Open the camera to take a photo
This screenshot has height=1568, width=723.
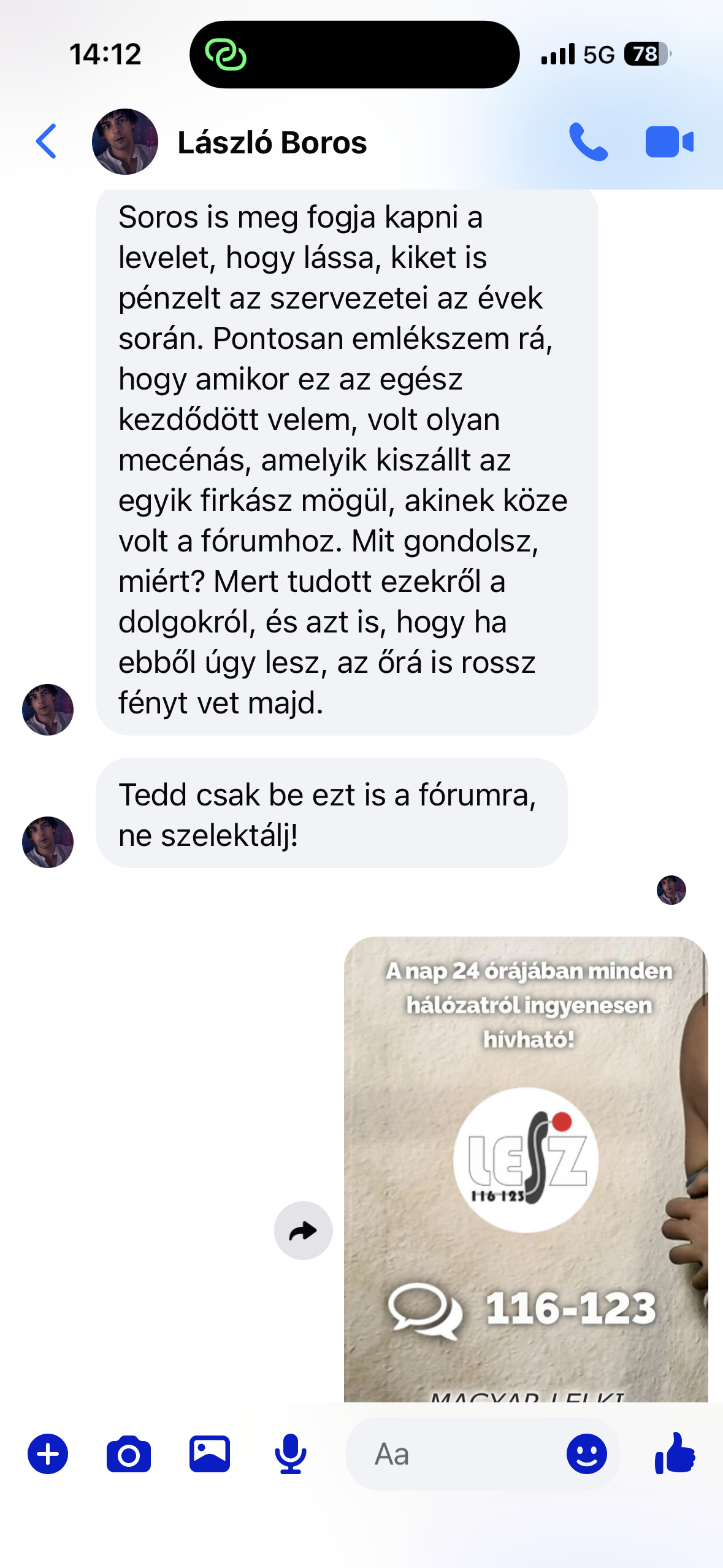coord(128,1453)
